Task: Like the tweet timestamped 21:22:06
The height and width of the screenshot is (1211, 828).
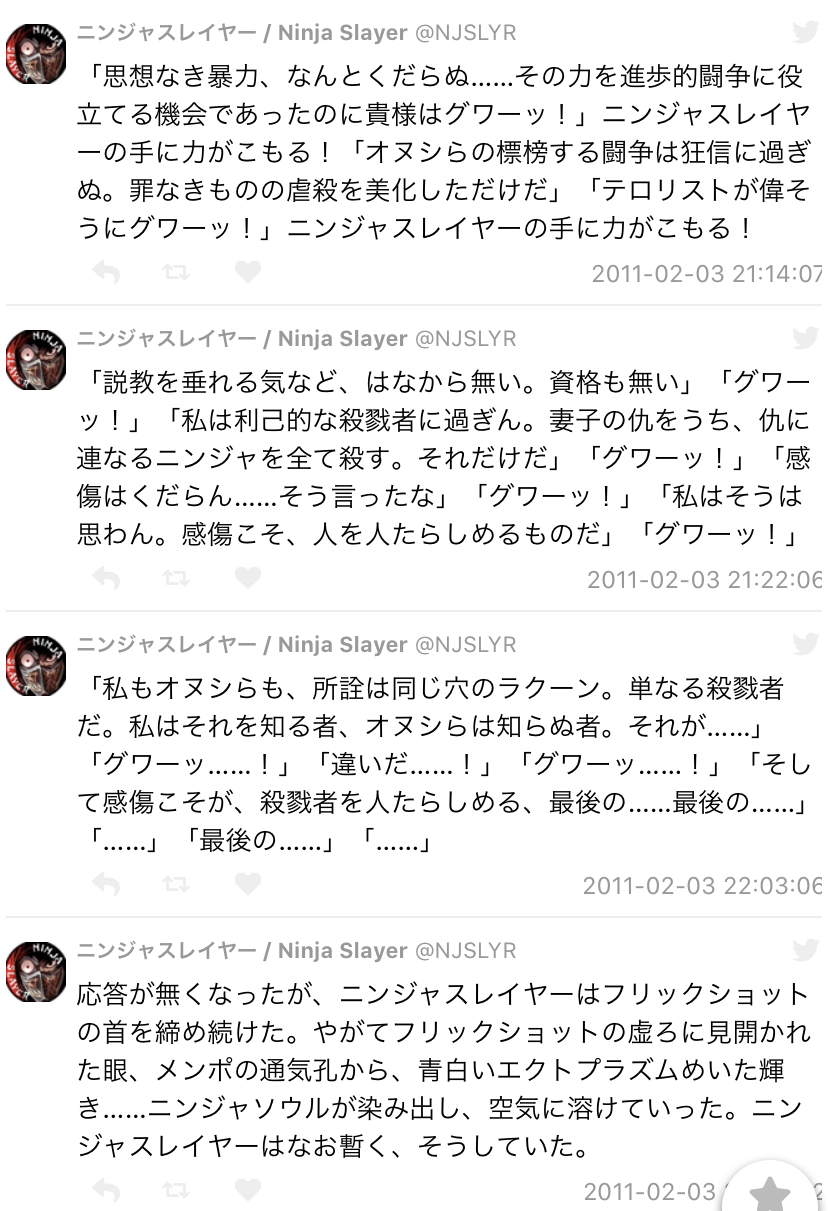Action: click(x=247, y=578)
